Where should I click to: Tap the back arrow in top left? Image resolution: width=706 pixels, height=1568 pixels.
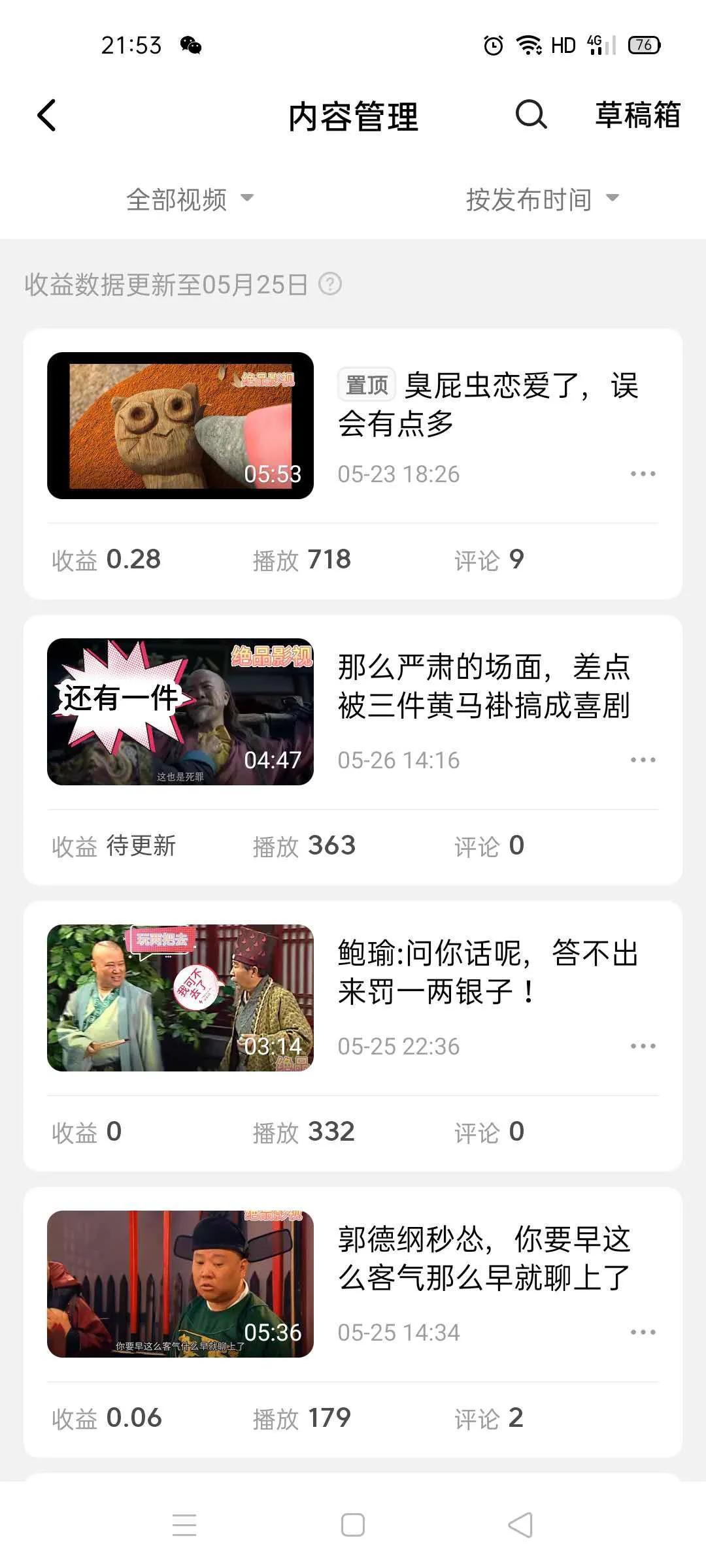(x=46, y=114)
